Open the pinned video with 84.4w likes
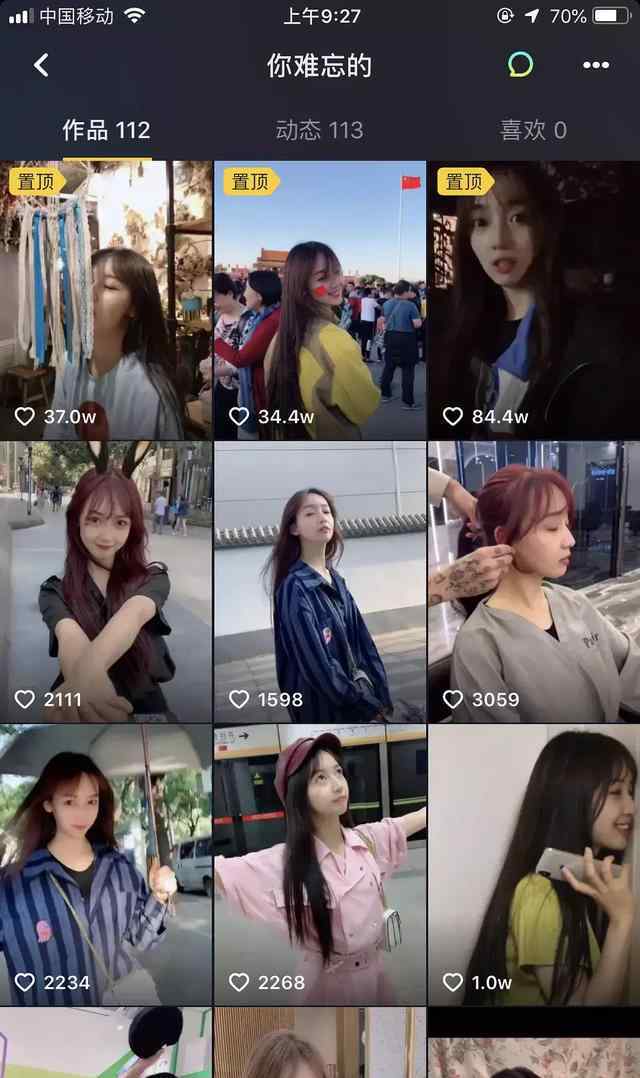 [x=534, y=300]
